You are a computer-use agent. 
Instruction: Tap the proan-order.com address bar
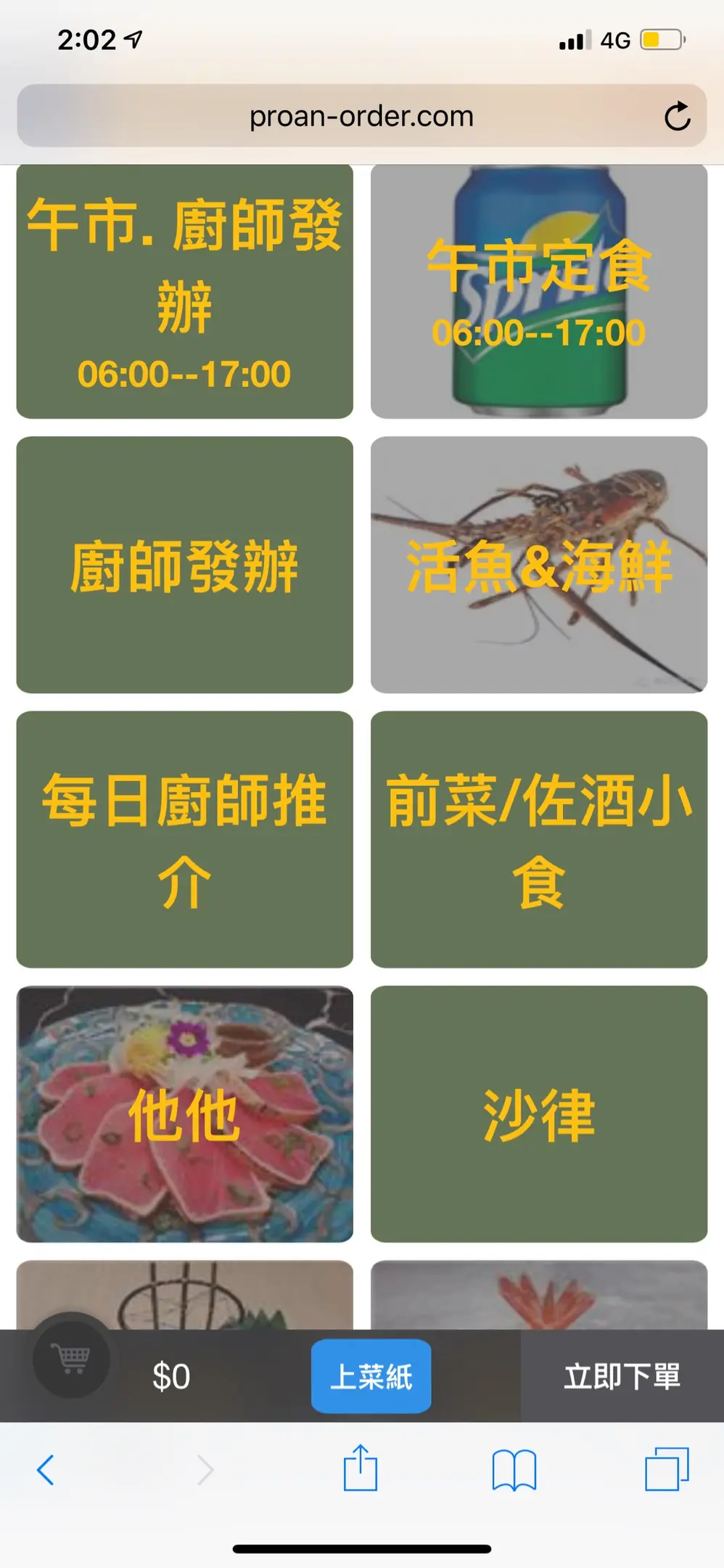(x=361, y=117)
